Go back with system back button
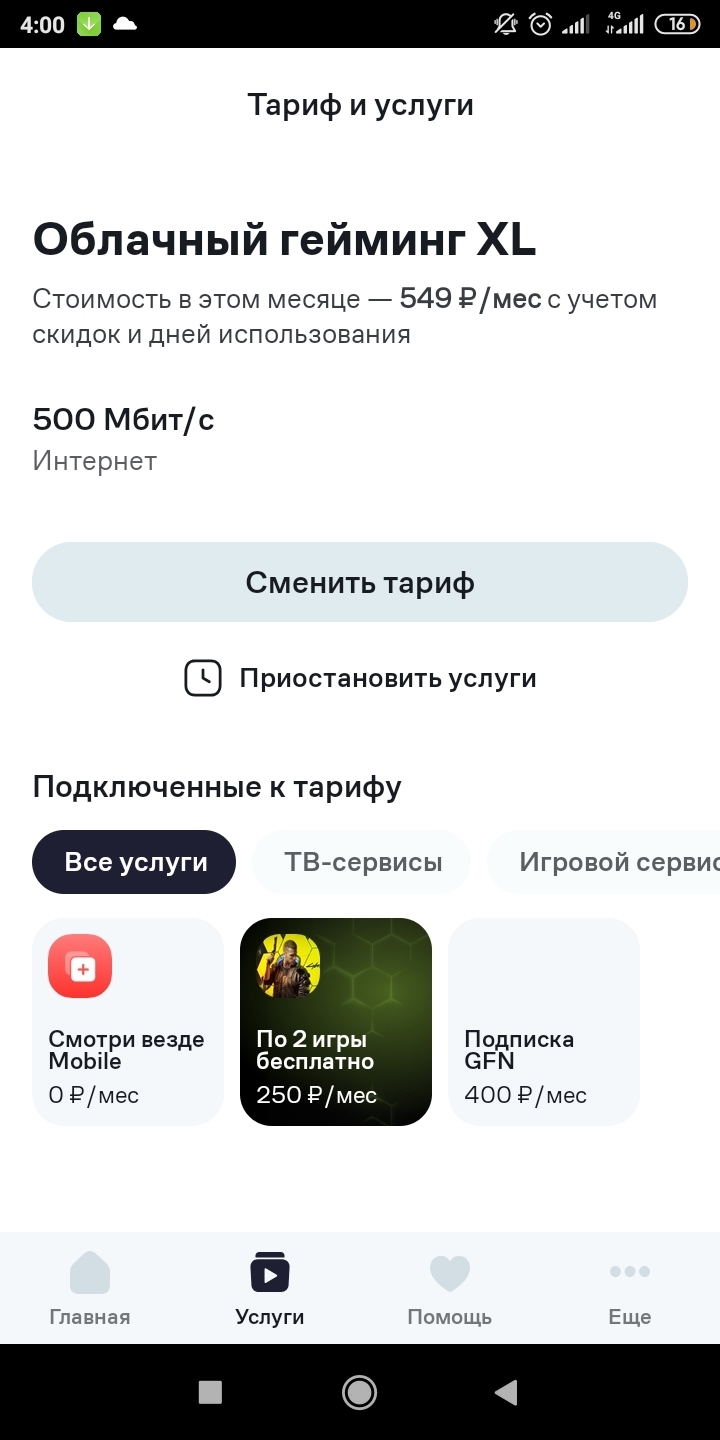 [x=506, y=1392]
